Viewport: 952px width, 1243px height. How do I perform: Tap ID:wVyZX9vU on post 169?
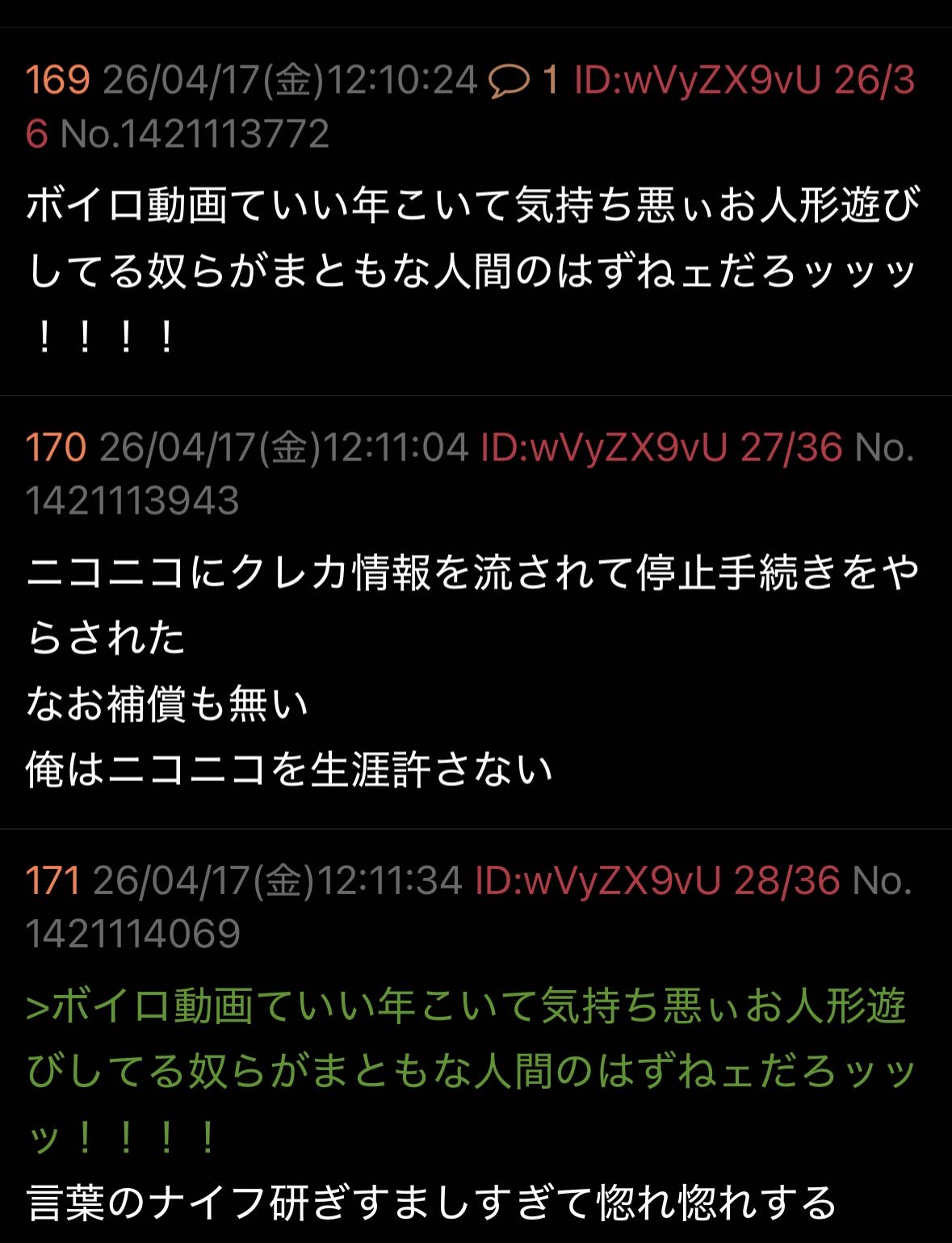(x=697, y=81)
